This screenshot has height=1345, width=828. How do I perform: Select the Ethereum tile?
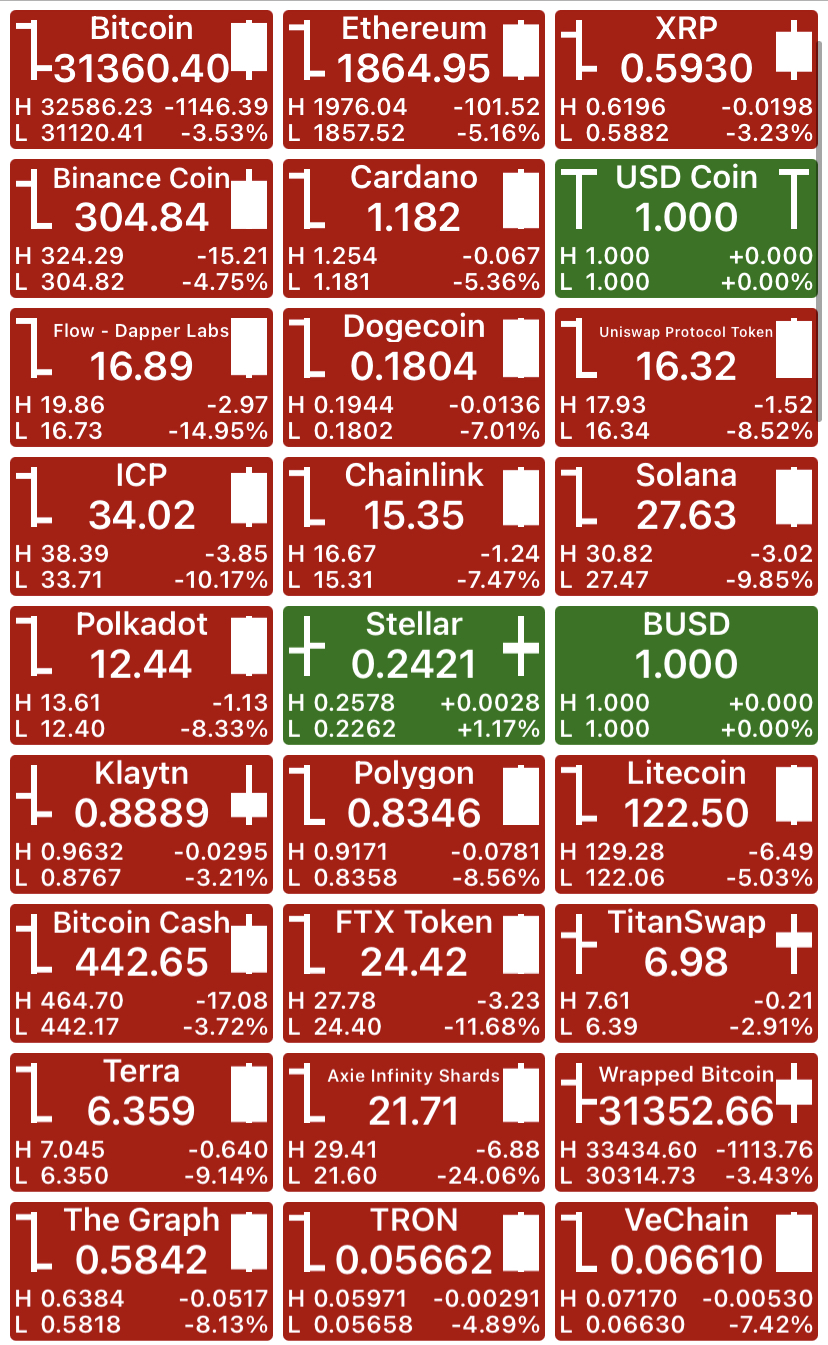[414, 79]
